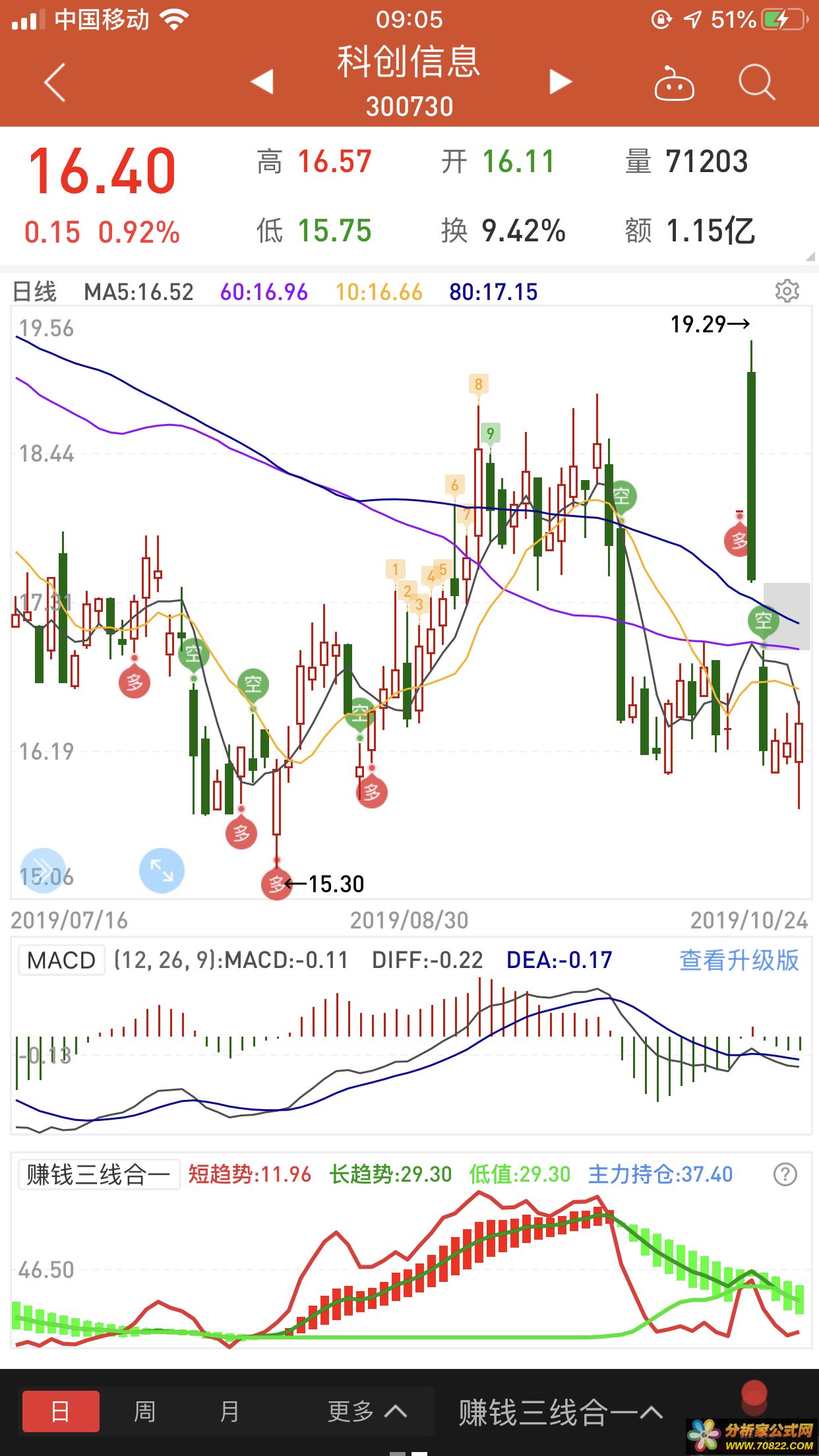Image resolution: width=819 pixels, height=1456 pixels.
Task: Expand the 更多 periods menu
Action: pyautogui.click(x=367, y=1412)
